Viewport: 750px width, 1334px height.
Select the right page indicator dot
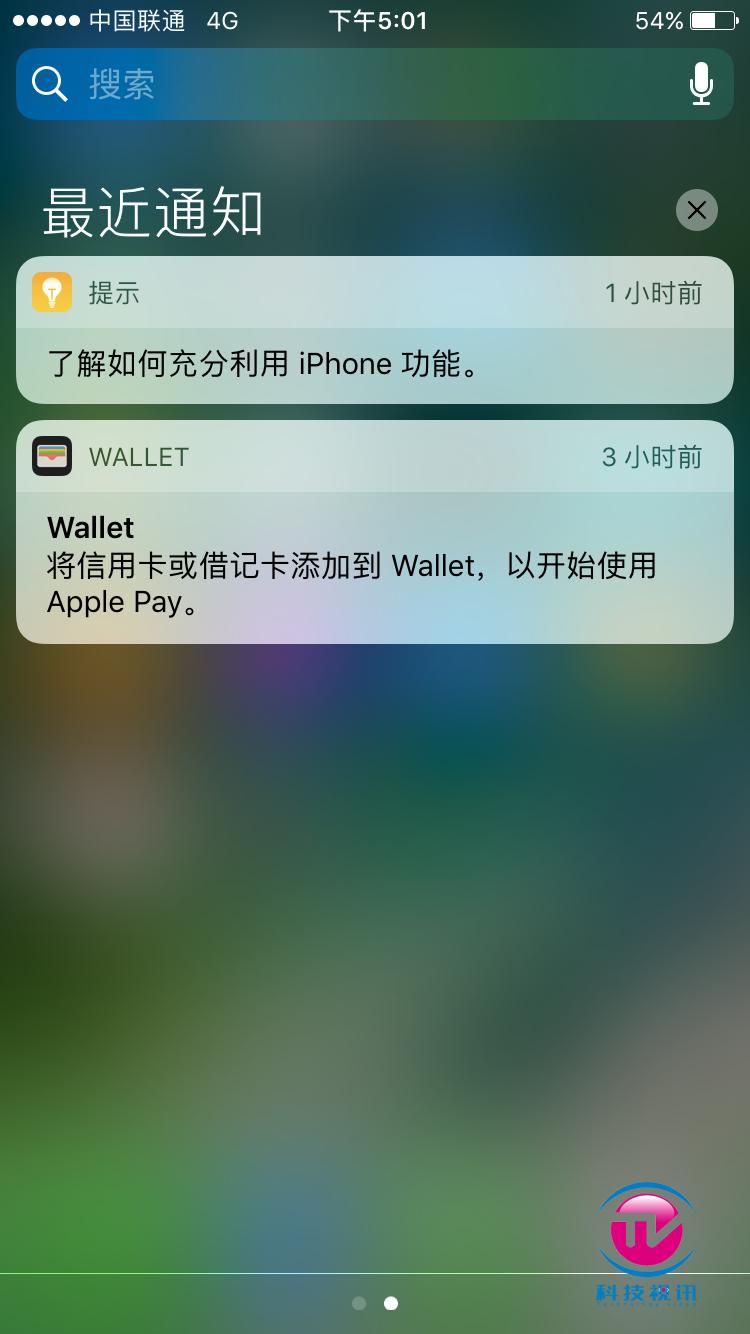(390, 1303)
